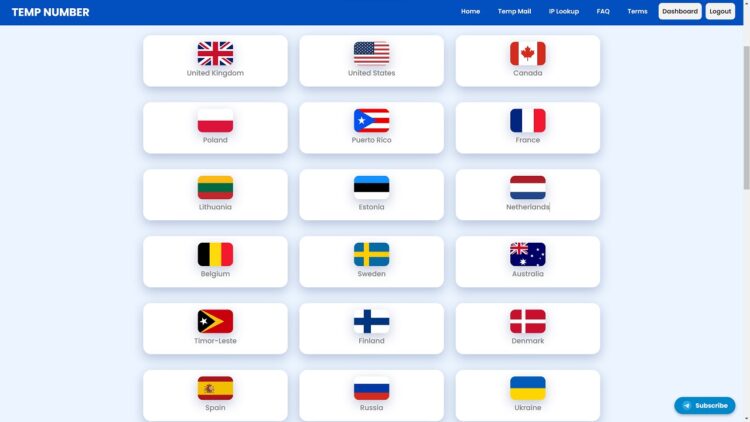Open the Australia card
Image resolution: width=750 pixels, height=422 pixels.
click(x=527, y=261)
